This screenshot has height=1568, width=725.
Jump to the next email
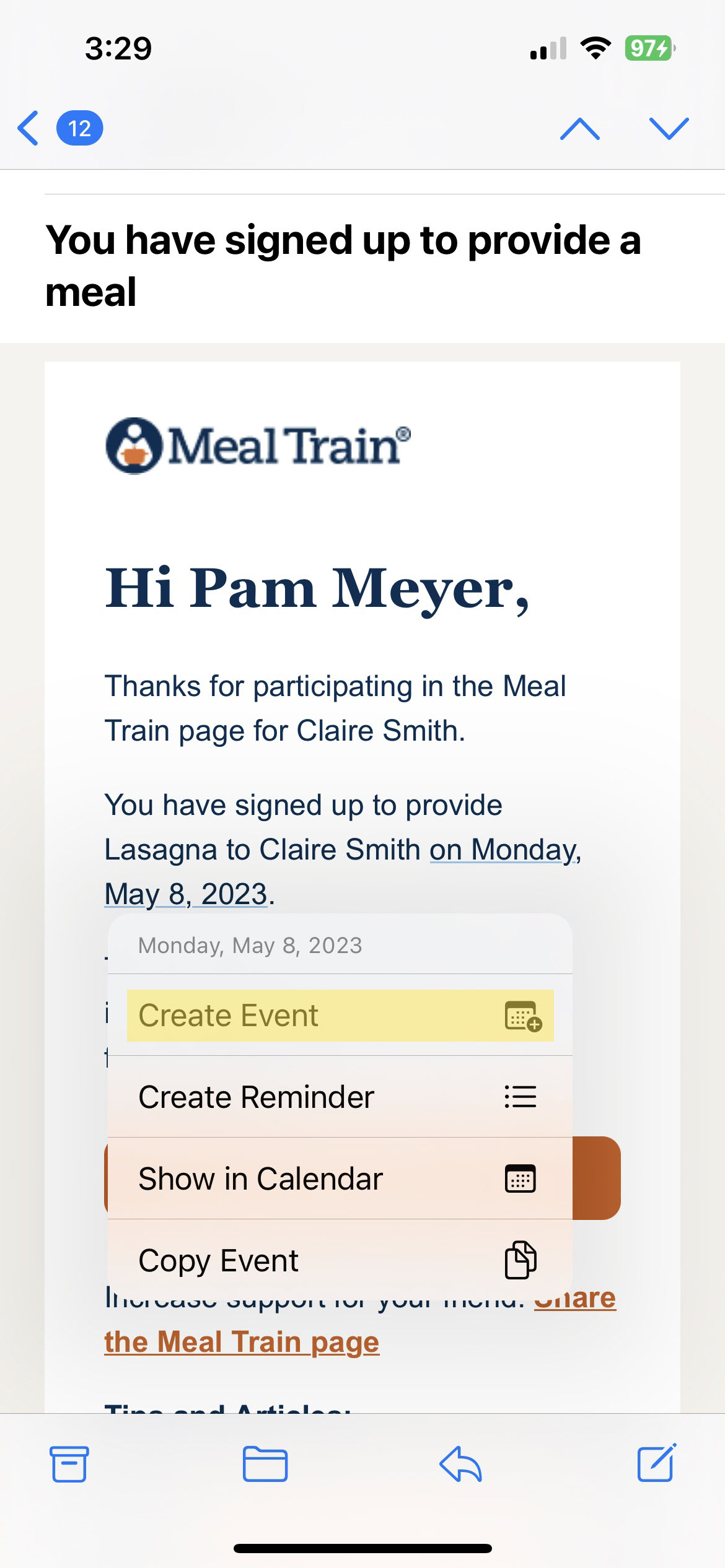(x=669, y=128)
